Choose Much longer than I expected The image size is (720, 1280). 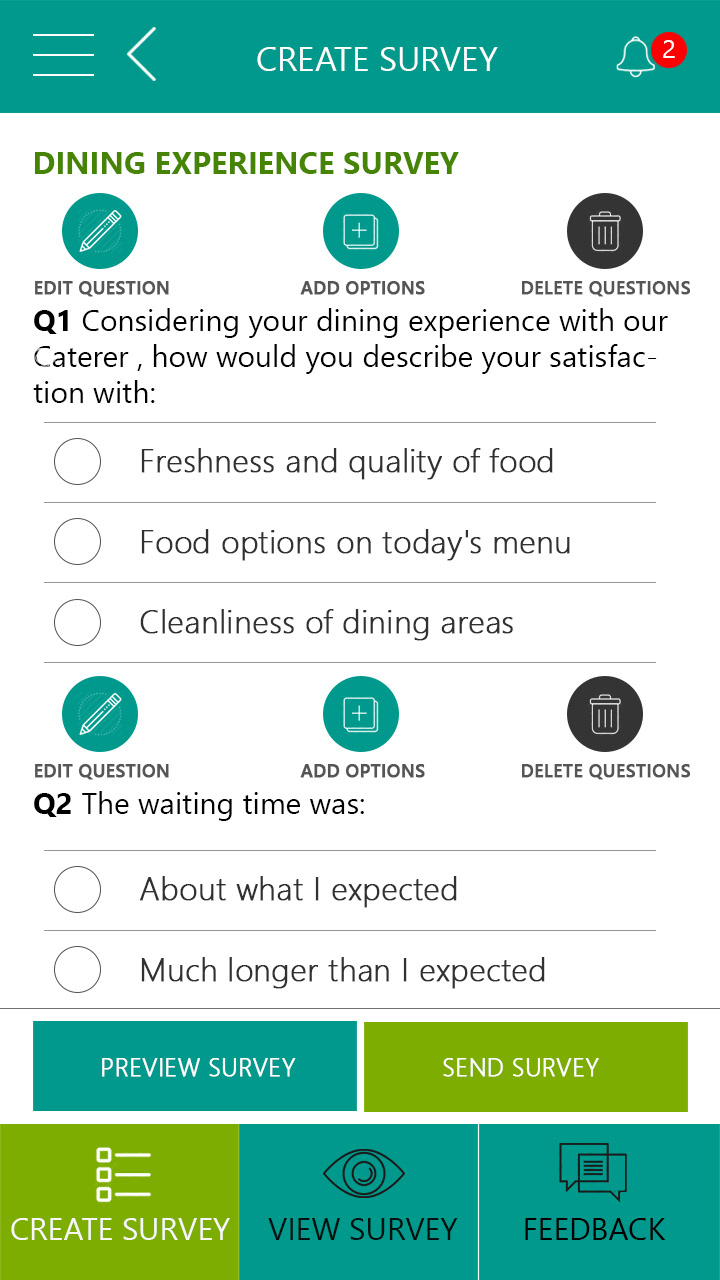coord(77,969)
